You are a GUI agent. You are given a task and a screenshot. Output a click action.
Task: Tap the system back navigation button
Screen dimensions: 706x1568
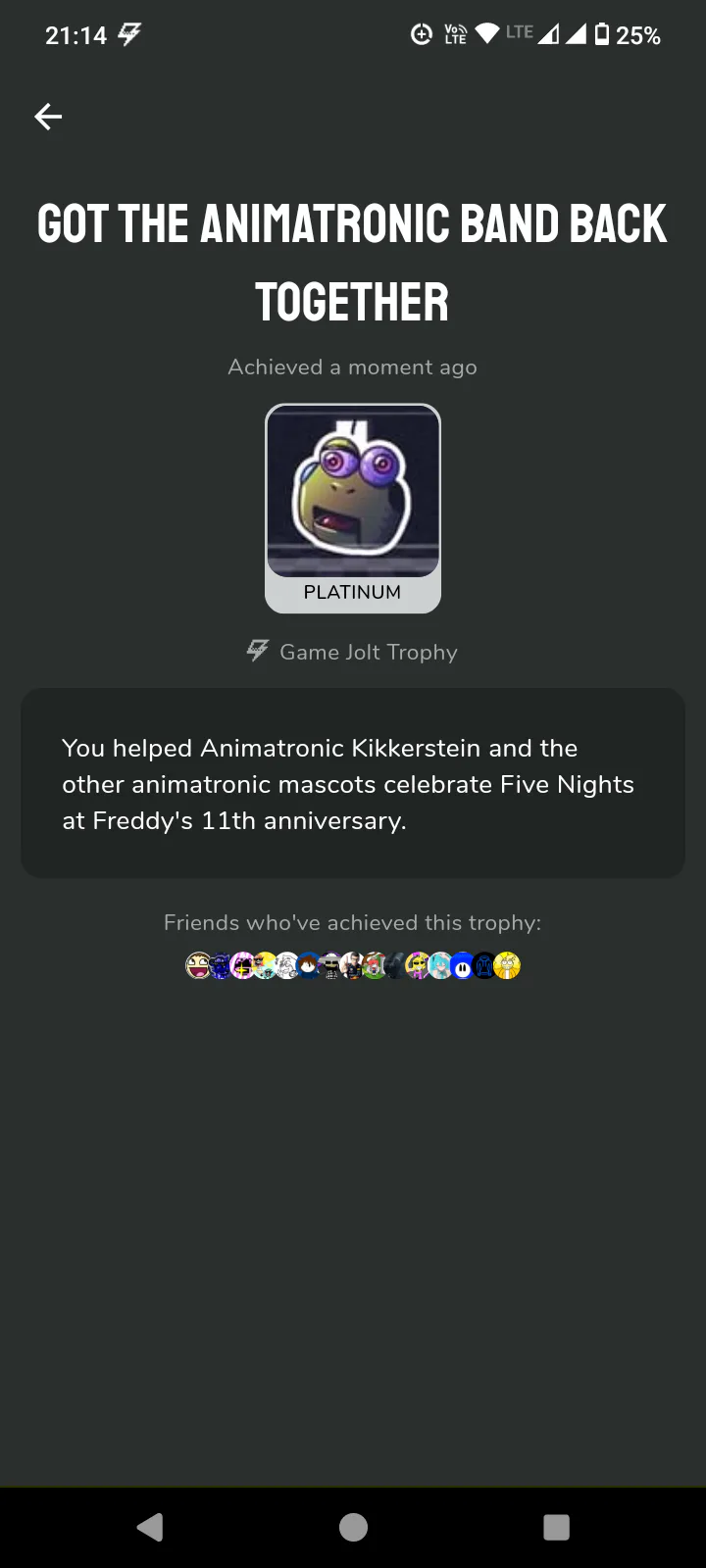click(x=150, y=1527)
